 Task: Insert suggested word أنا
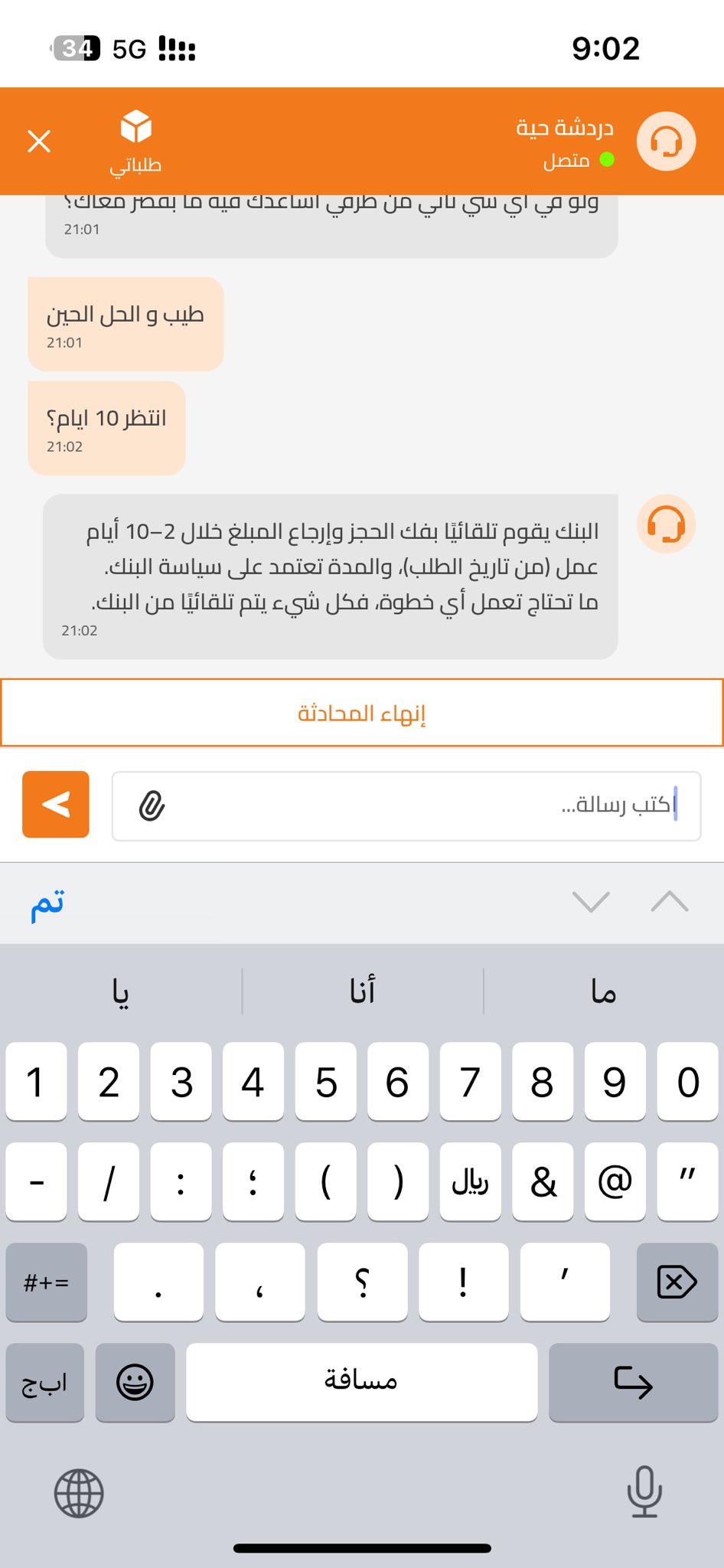362,991
